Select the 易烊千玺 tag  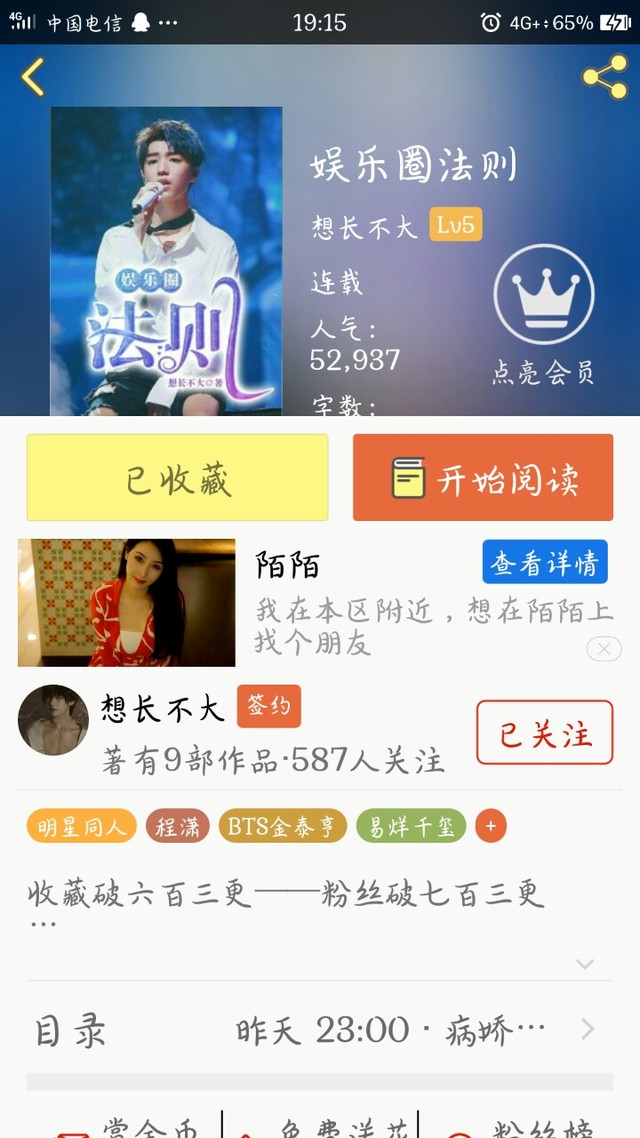click(411, 826)
